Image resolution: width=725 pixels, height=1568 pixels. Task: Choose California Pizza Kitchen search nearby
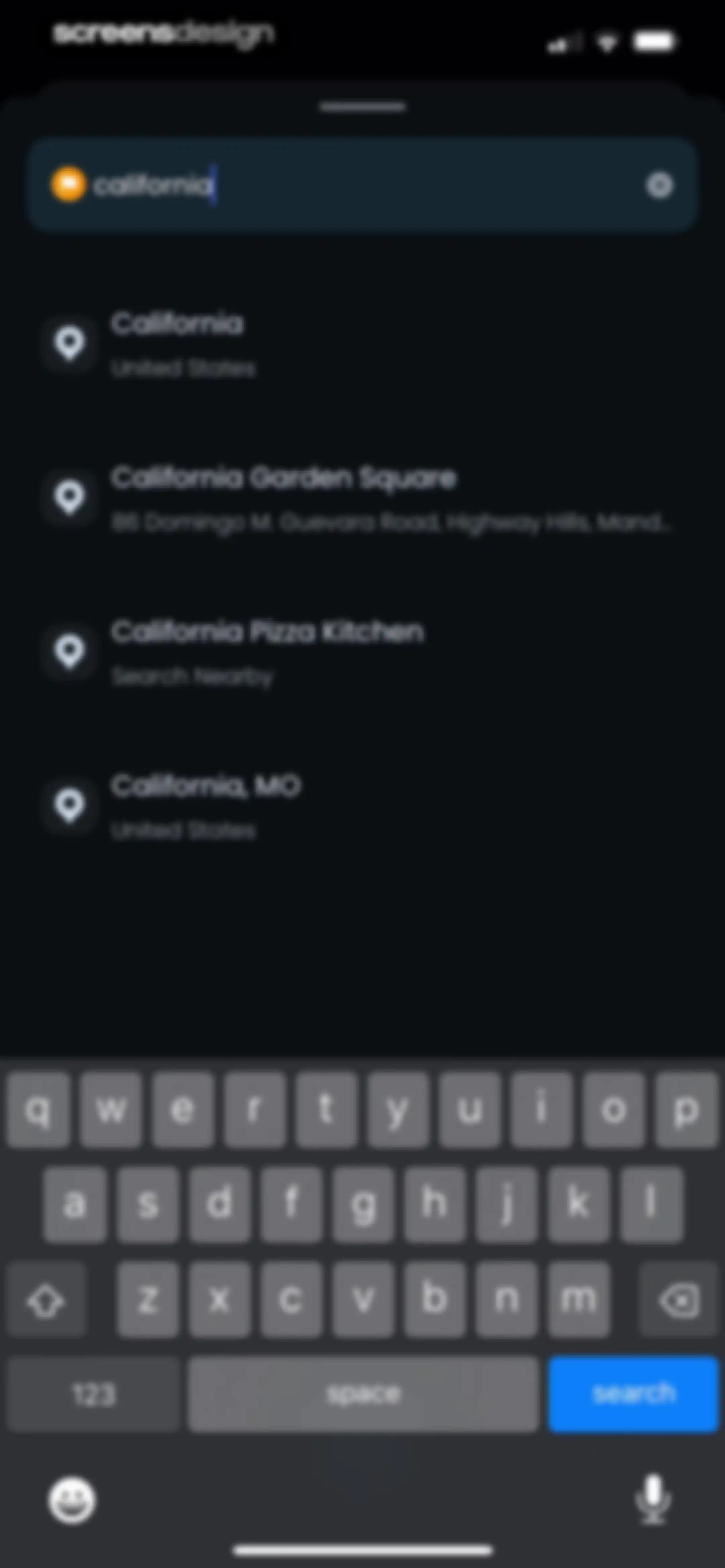point(362,652)
